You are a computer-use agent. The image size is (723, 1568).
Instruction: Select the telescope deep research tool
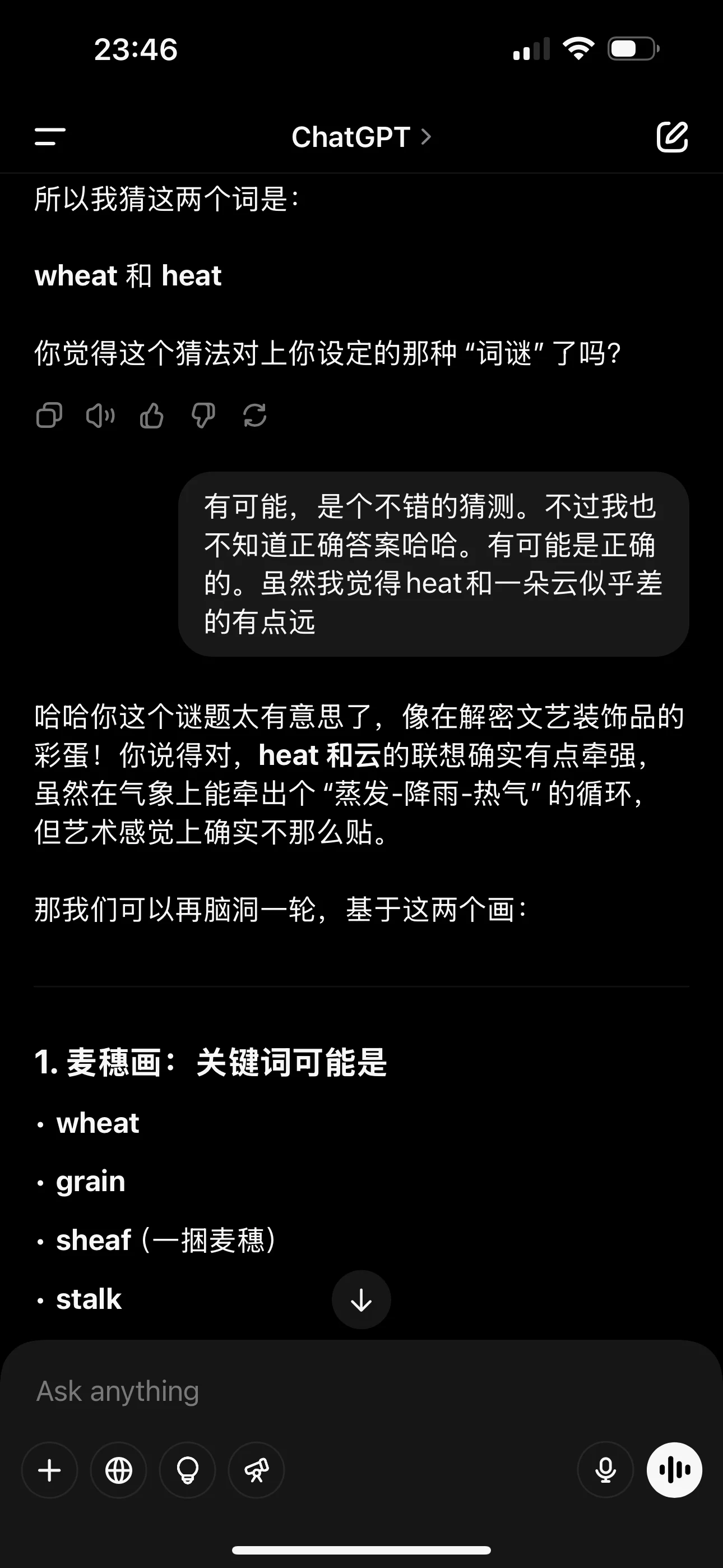256,1470
